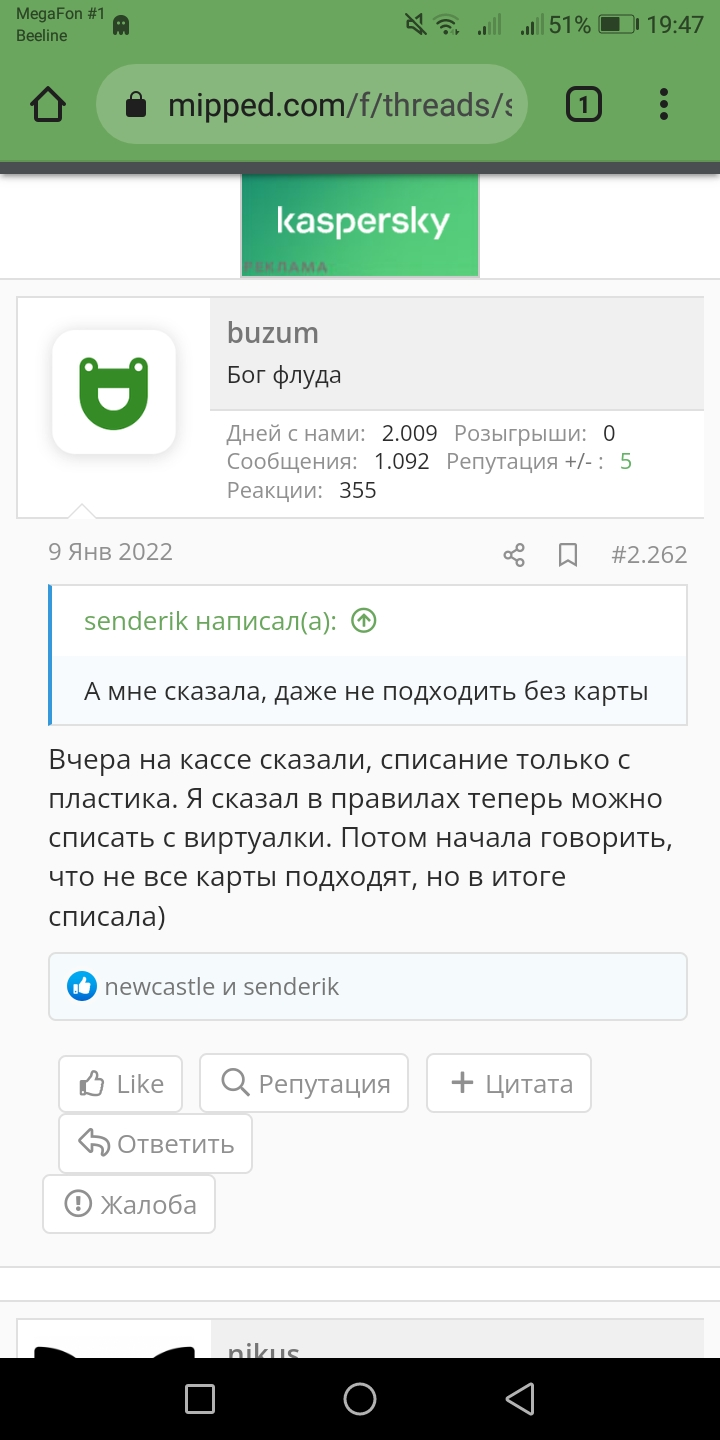Tap the system back button
Image resolution: width=720 pixels, height=1440 pixels.
[519, 1399]
